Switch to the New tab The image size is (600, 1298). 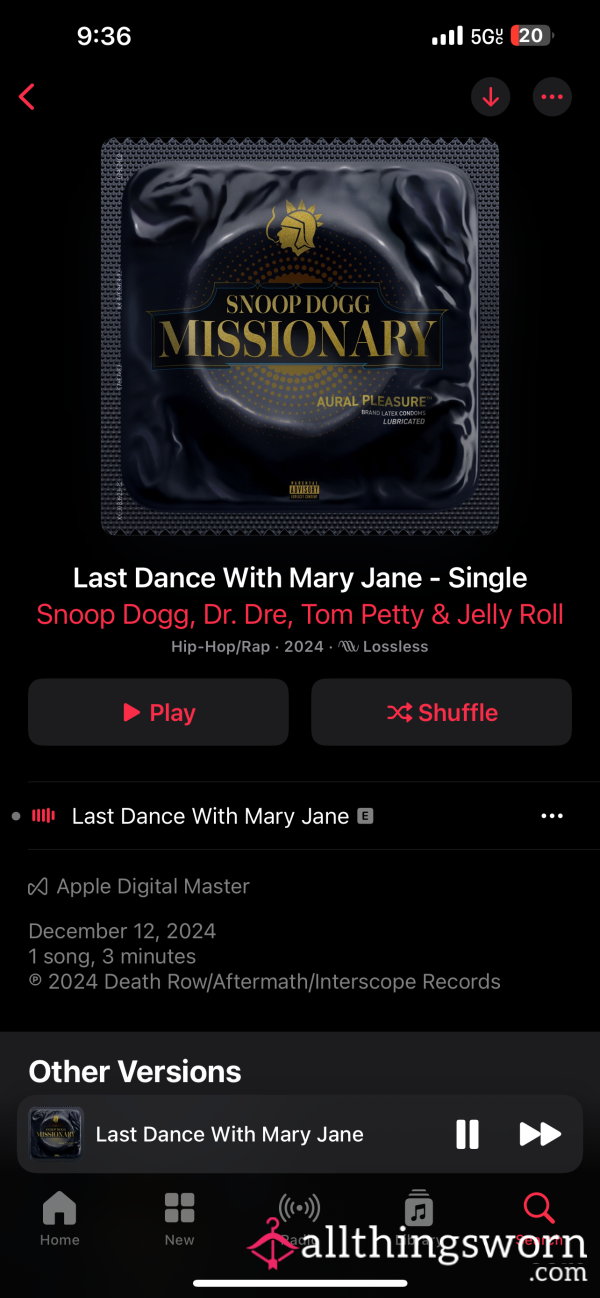click(179, 1219)
